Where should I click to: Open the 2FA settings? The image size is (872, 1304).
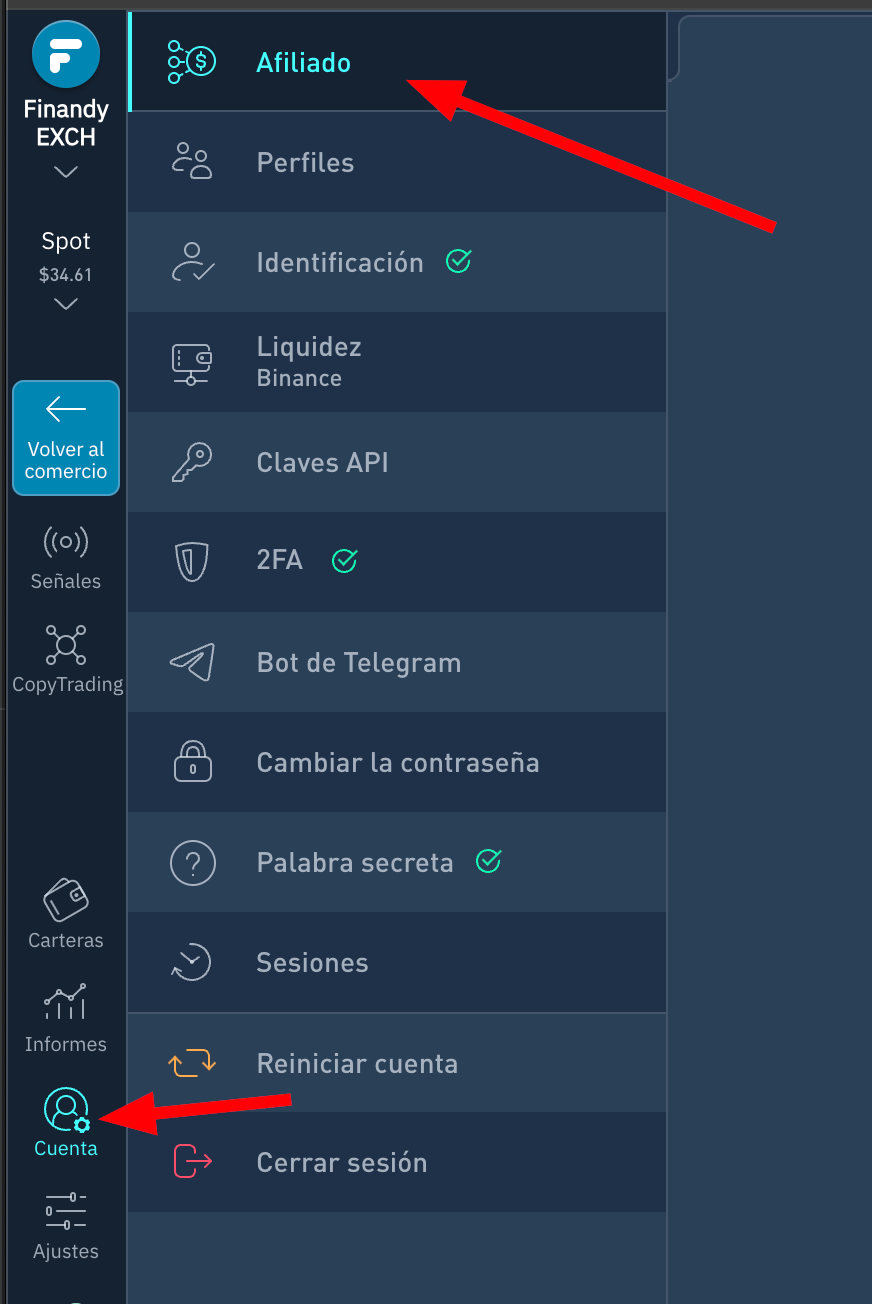pyautogui.click(x=279, y=560)
